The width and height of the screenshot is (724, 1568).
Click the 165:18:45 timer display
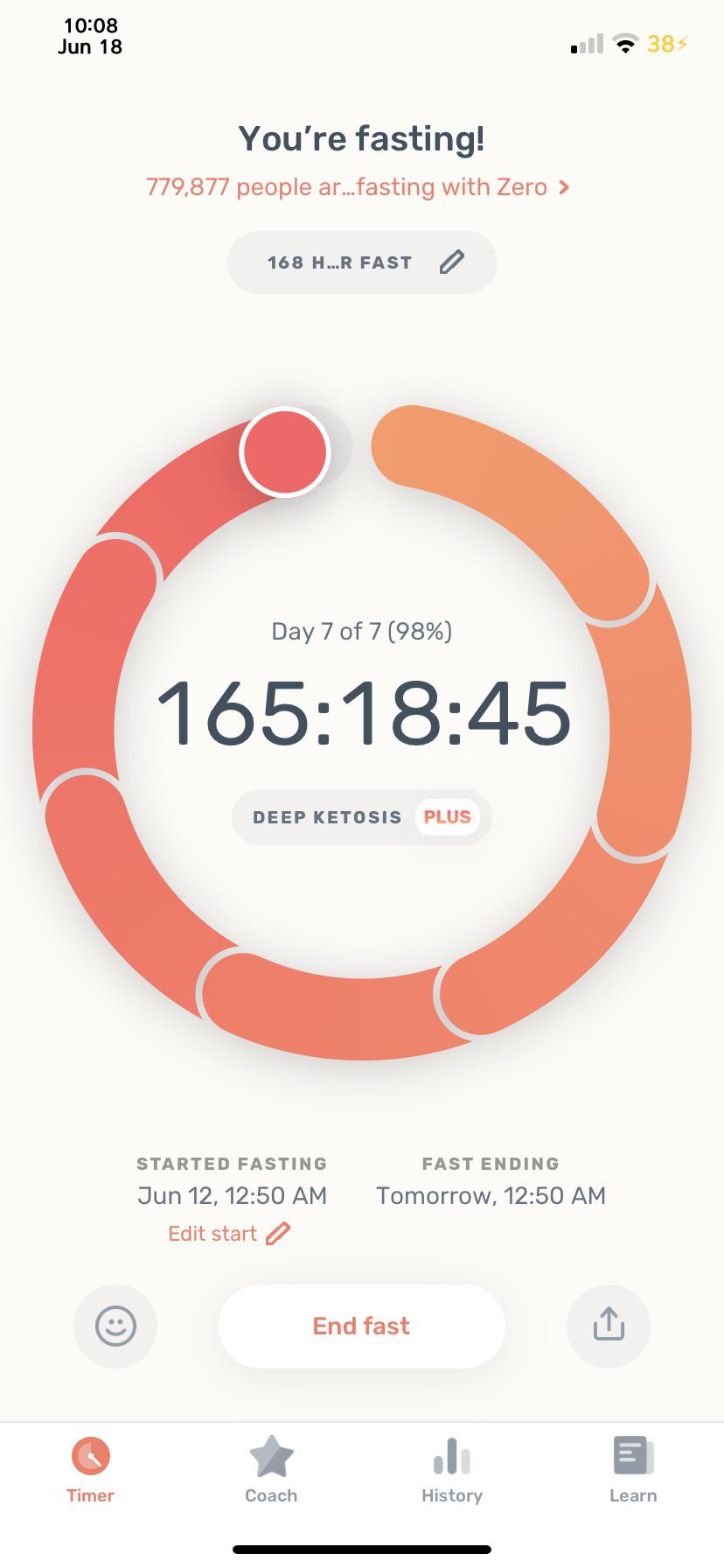362,713
